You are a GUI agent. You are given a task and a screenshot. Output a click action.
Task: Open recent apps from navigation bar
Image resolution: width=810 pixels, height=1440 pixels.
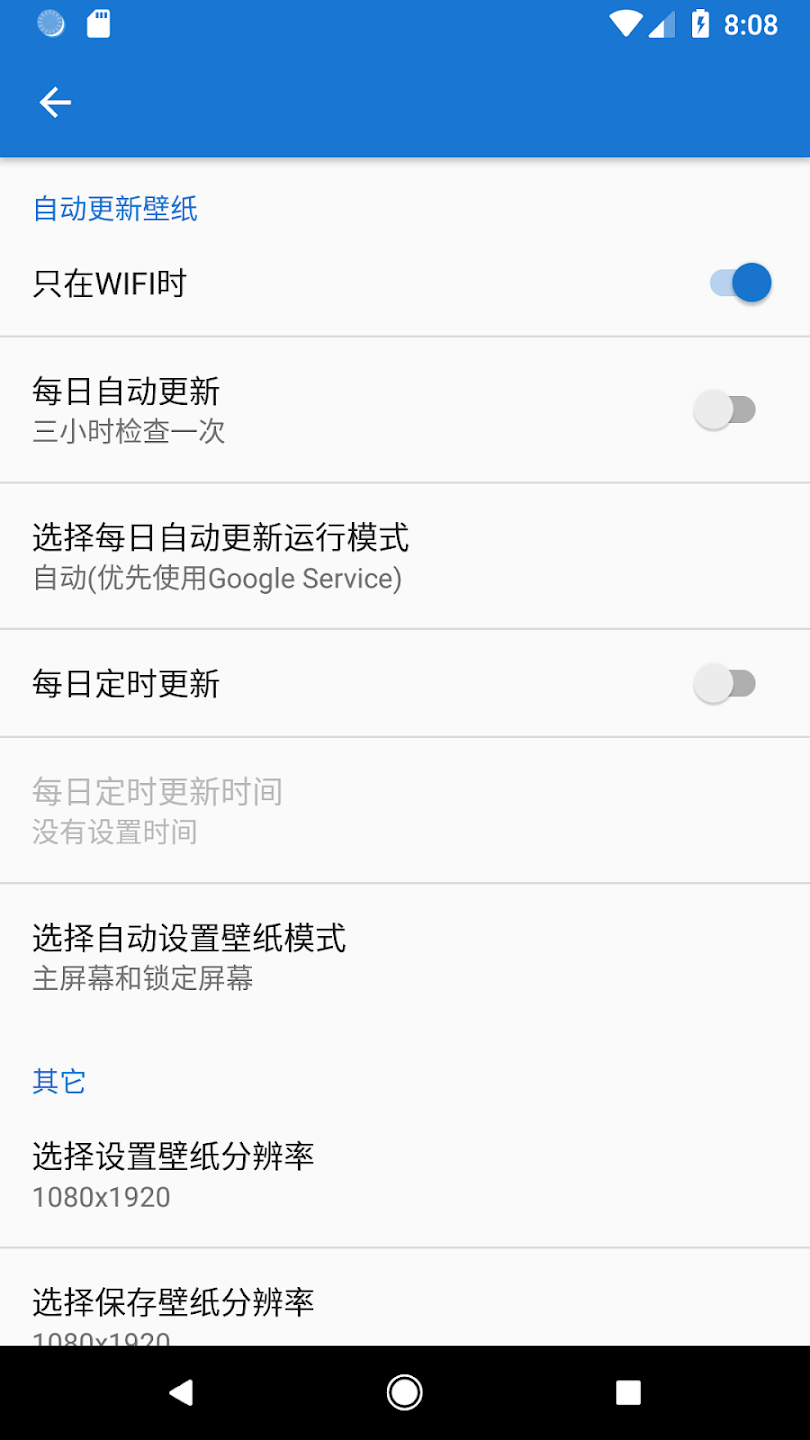628,1392
